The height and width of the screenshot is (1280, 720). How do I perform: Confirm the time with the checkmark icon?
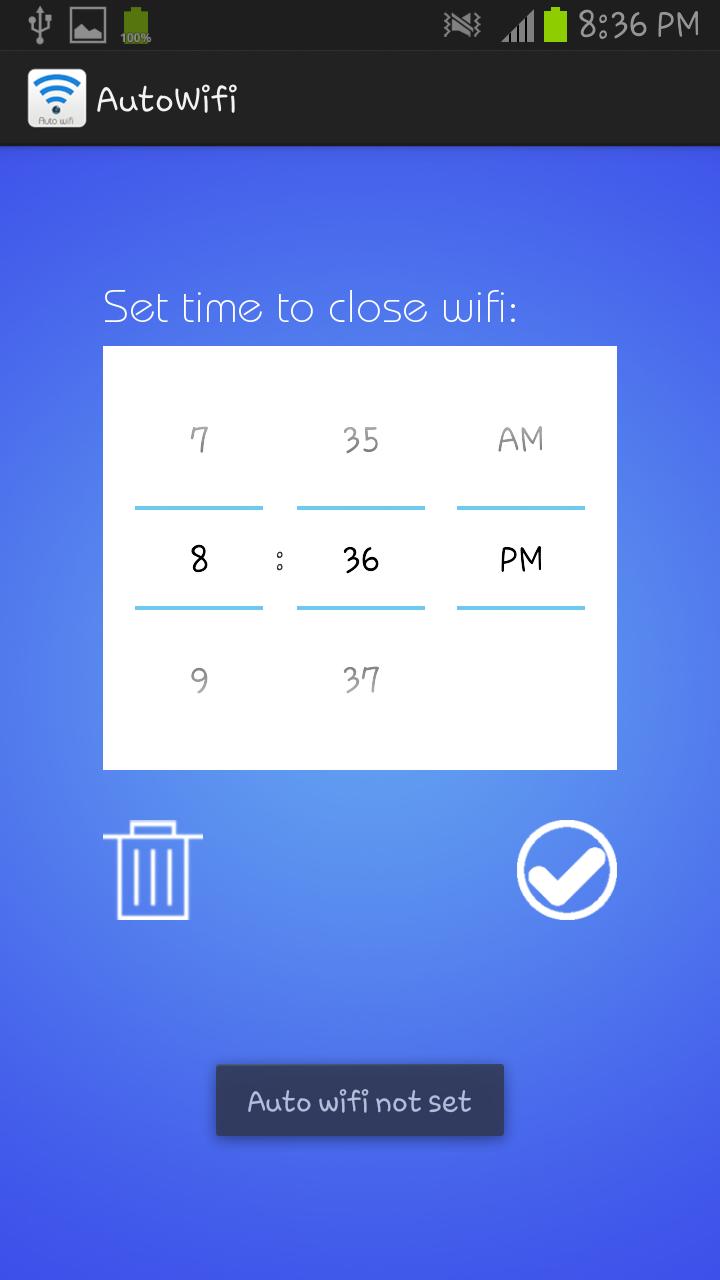pos(566,870)
